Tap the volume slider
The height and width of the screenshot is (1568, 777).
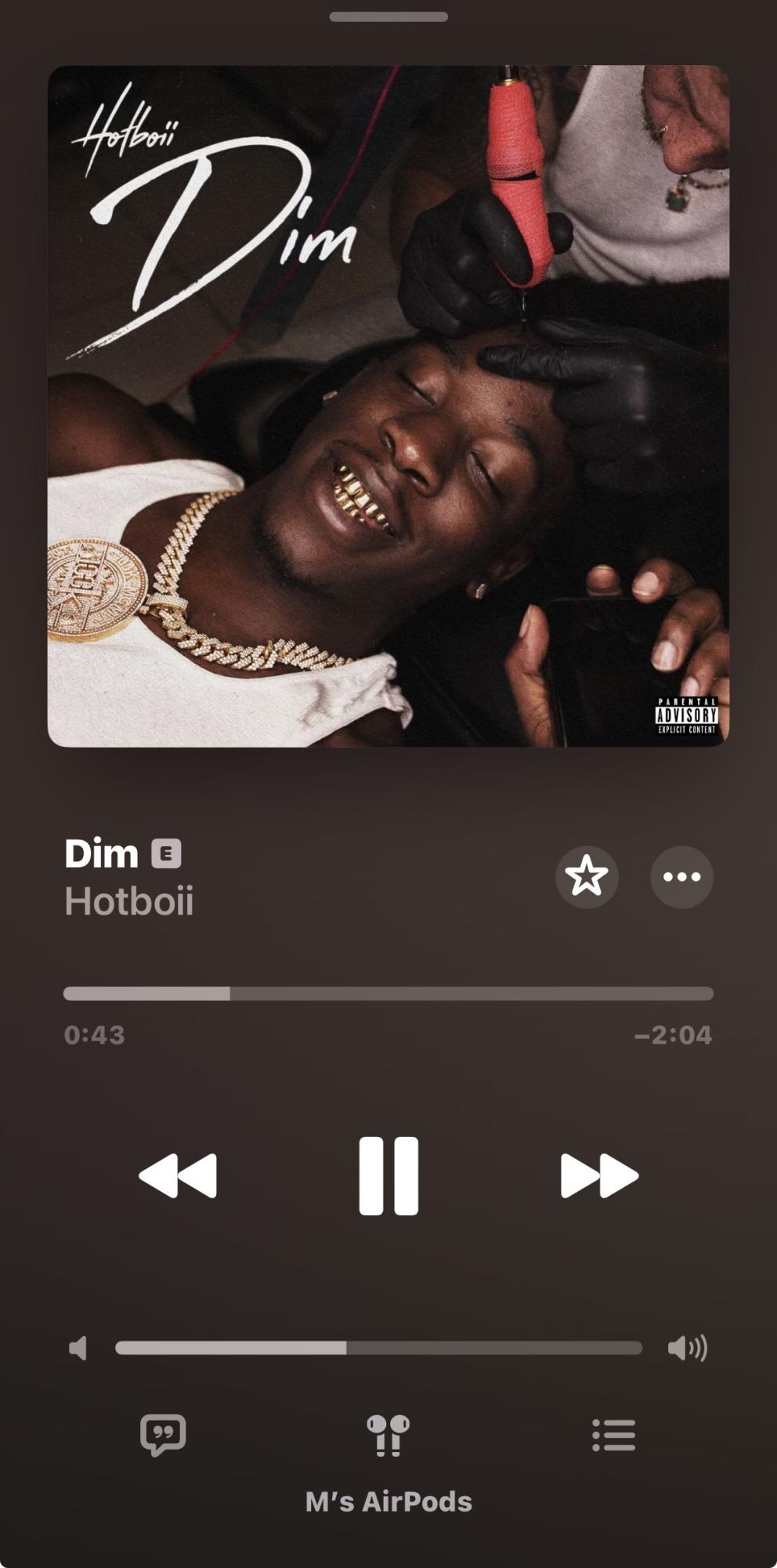[x=378, y=1348]
